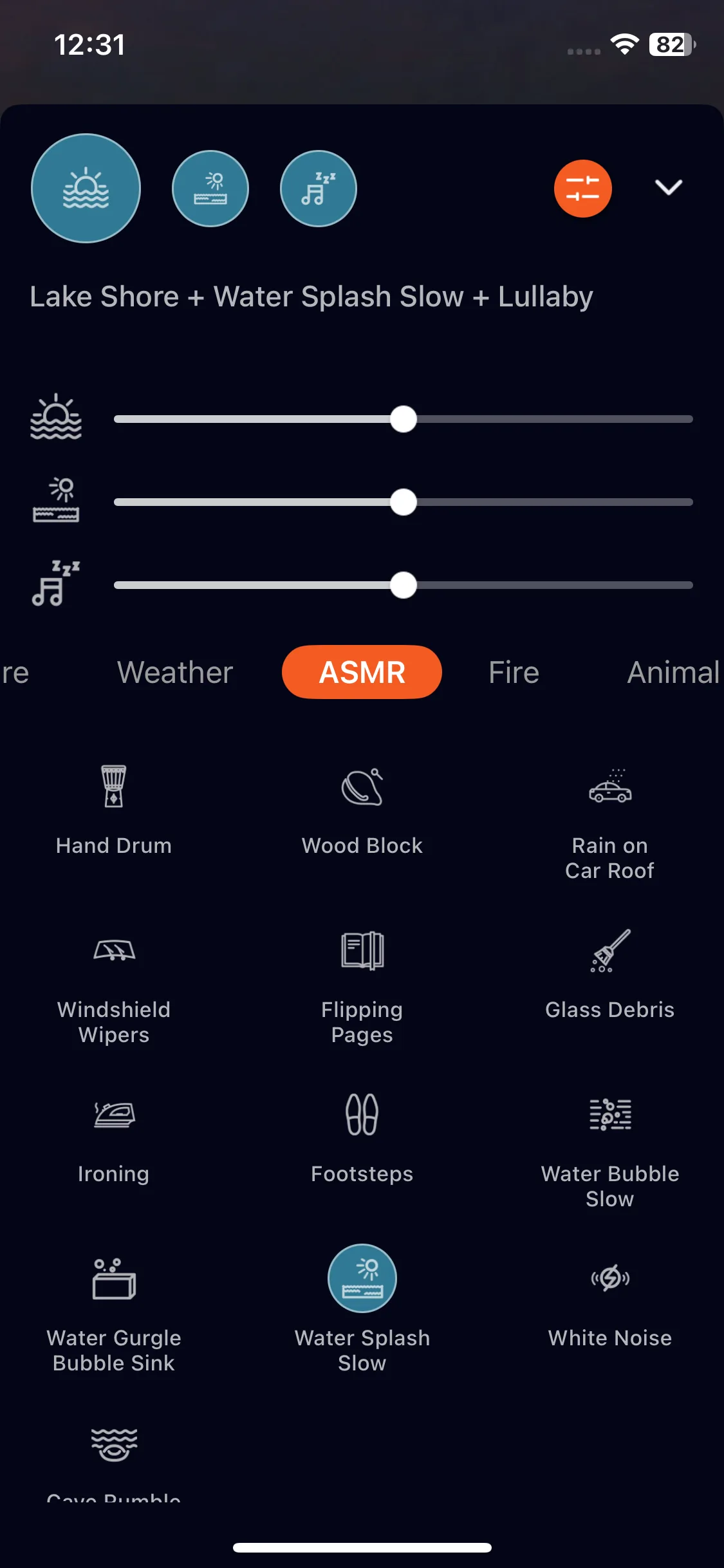The height and width of the screenshot is (1568, 724).
Task: Choose Windshield Wipers sound
Action: coord(114,980)
